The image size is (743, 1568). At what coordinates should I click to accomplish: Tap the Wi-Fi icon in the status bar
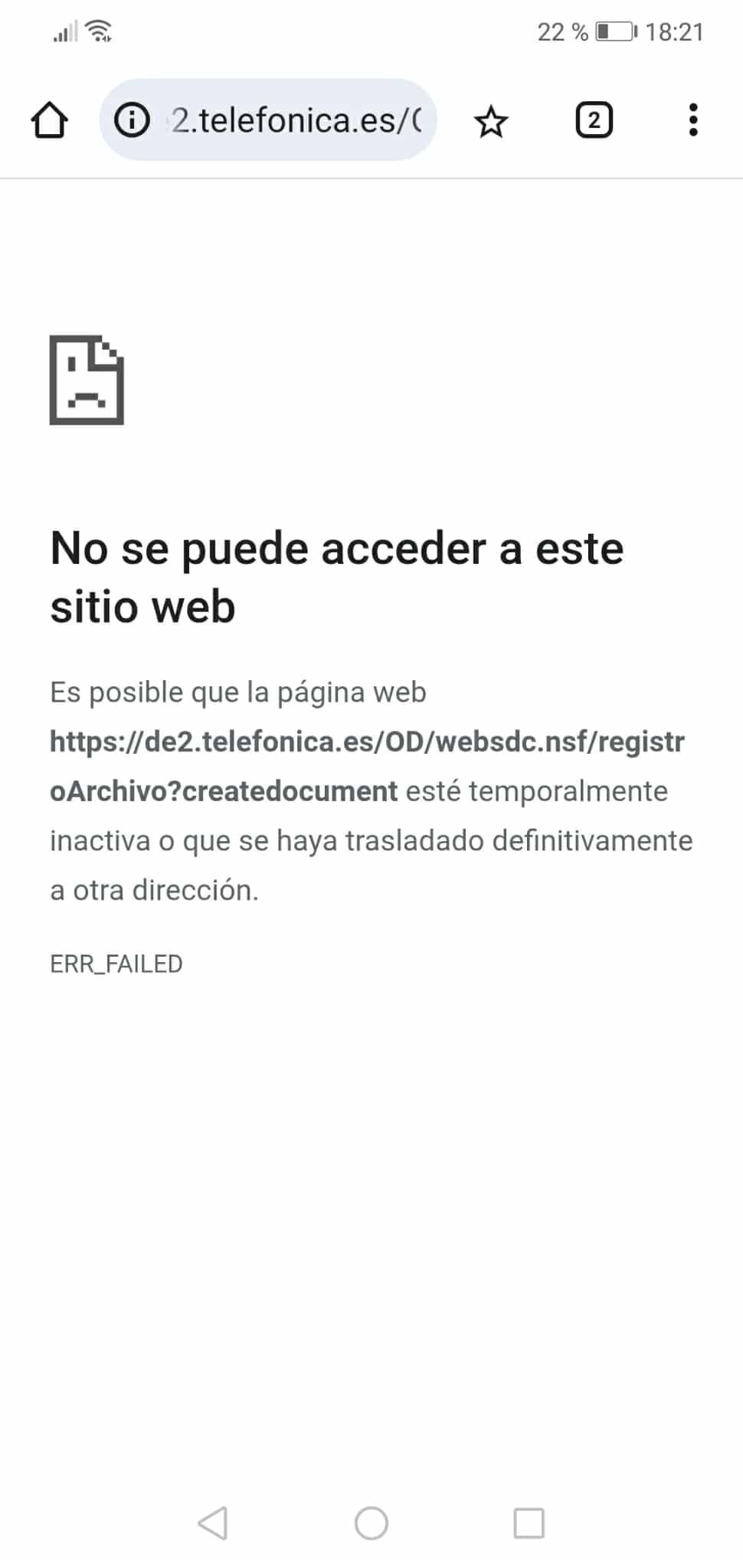[x=98, y=29]
